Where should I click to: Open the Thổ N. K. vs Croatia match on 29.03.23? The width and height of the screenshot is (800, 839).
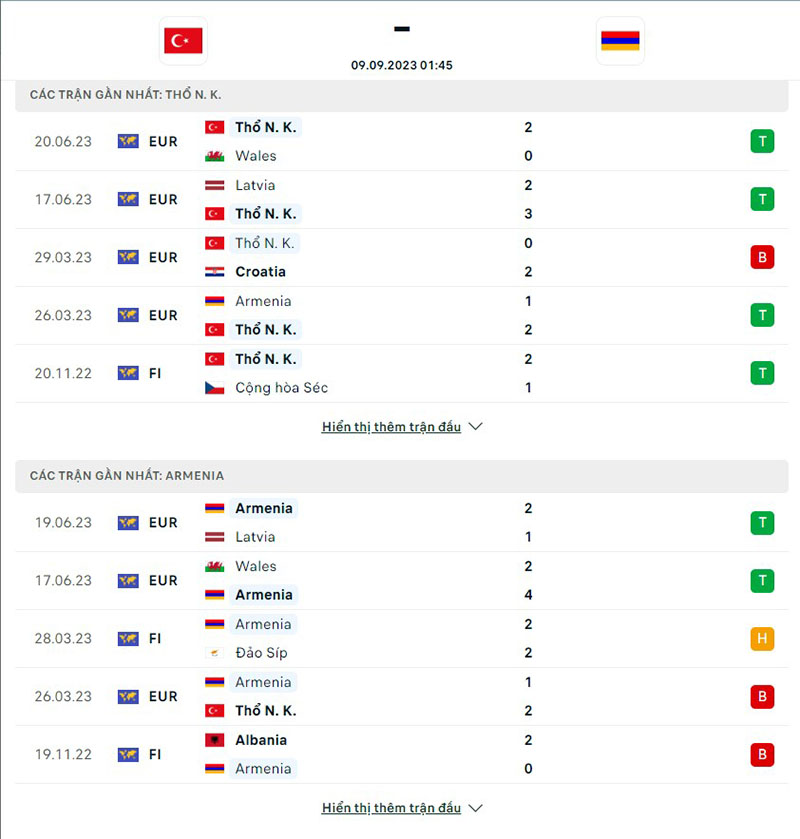pos(400,258)
